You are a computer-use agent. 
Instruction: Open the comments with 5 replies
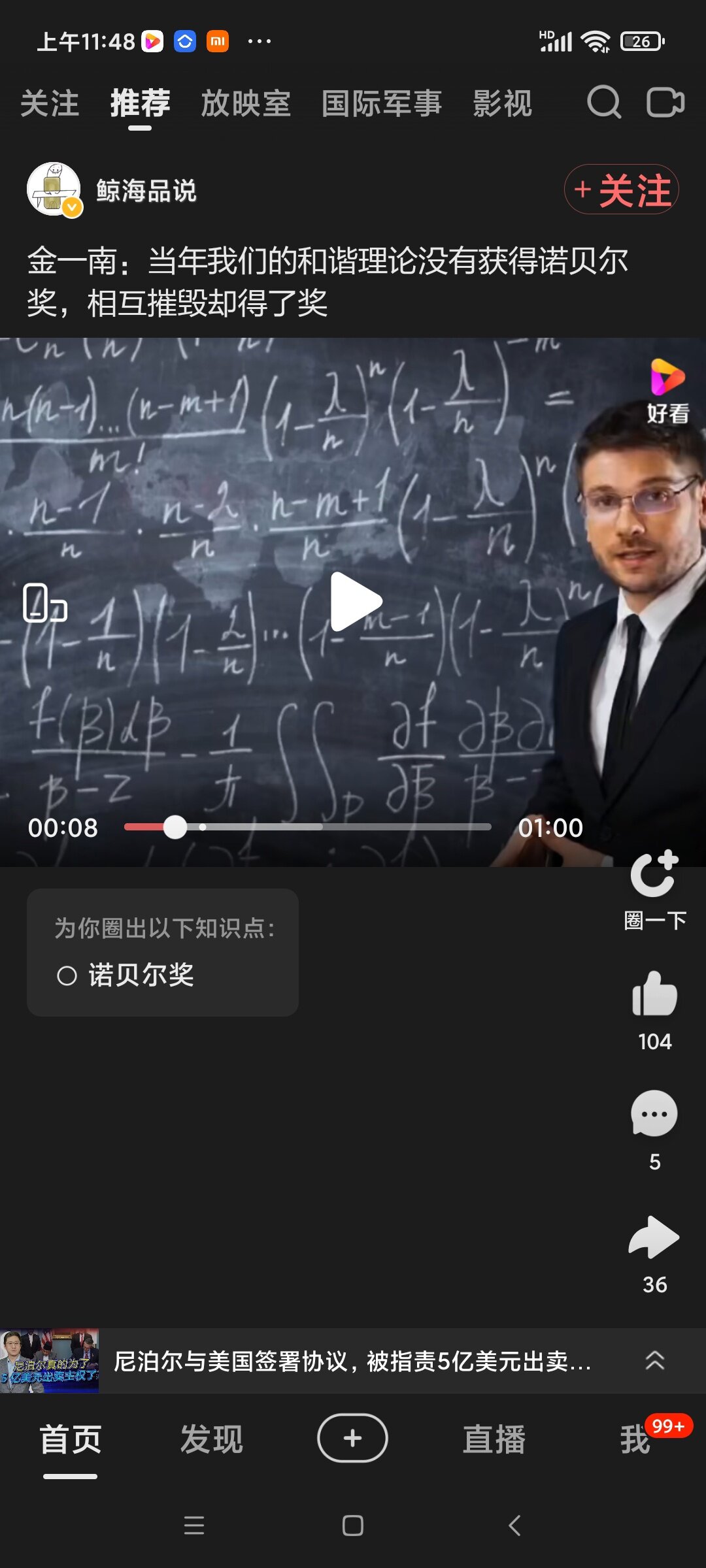pyautogui.click(x=654, y=1115)
